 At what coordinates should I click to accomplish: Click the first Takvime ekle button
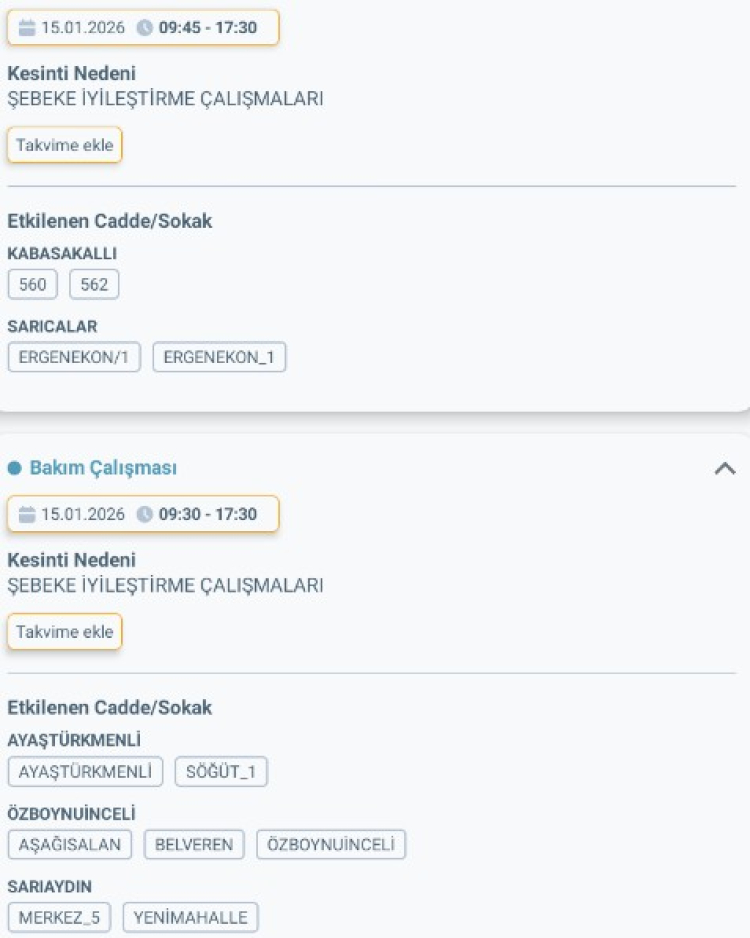64,144
